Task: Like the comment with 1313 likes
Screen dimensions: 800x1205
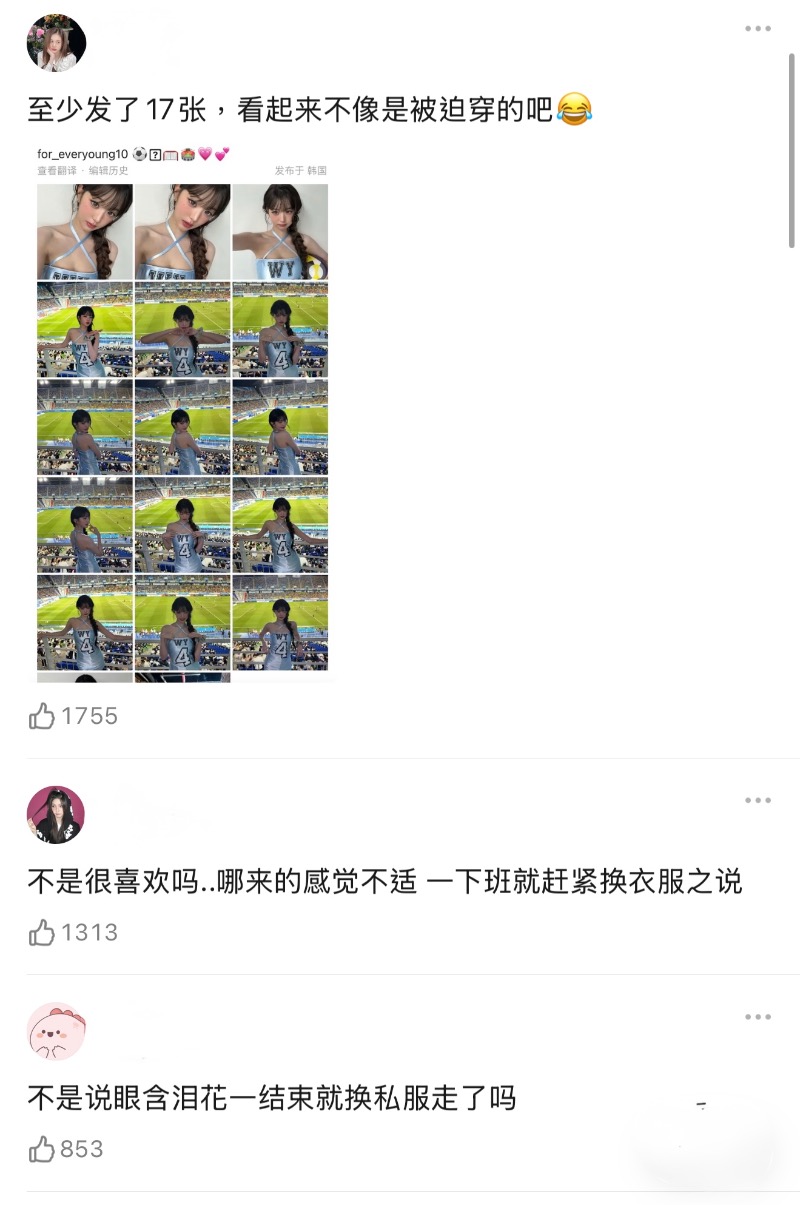Action: point(42,933)
